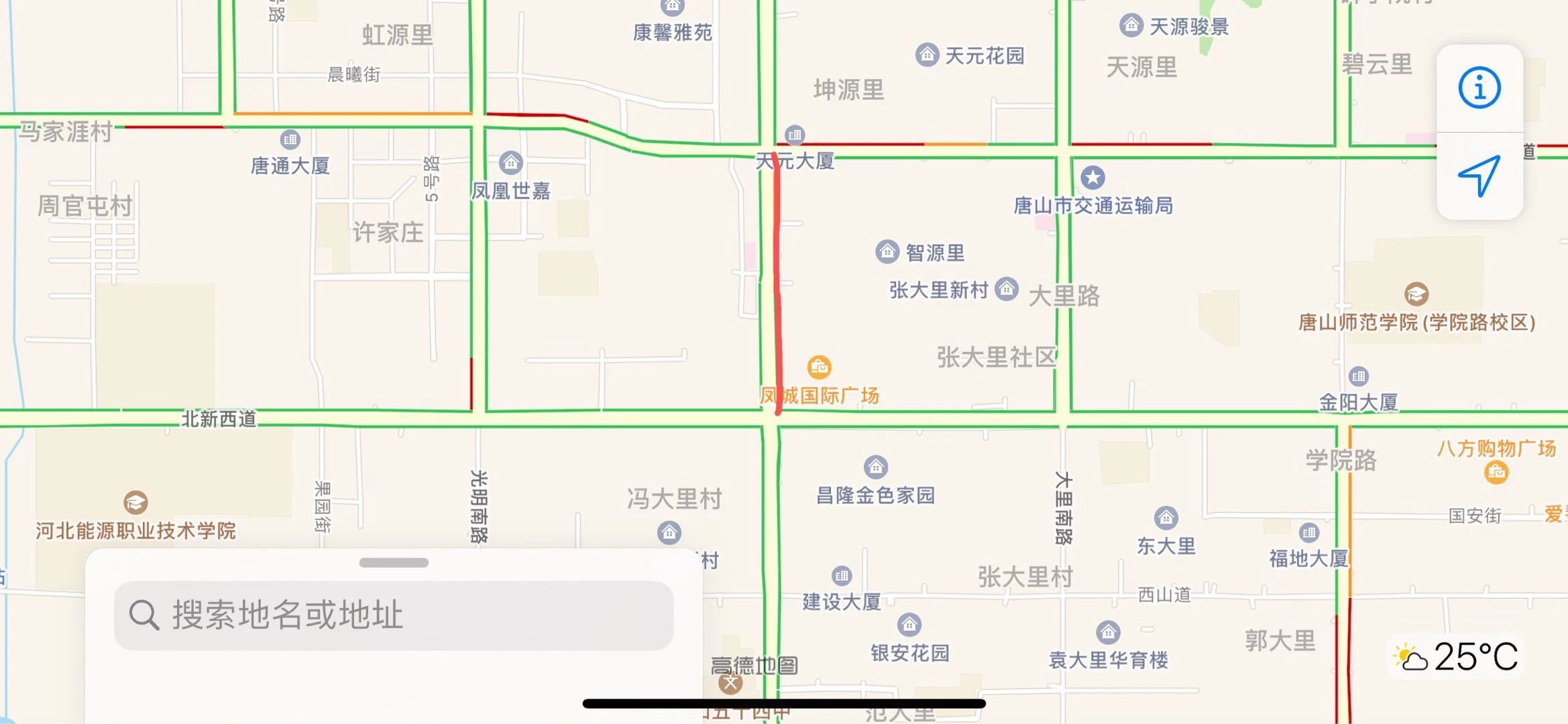Expand the search card using its grabber handle

pos(394,562)
